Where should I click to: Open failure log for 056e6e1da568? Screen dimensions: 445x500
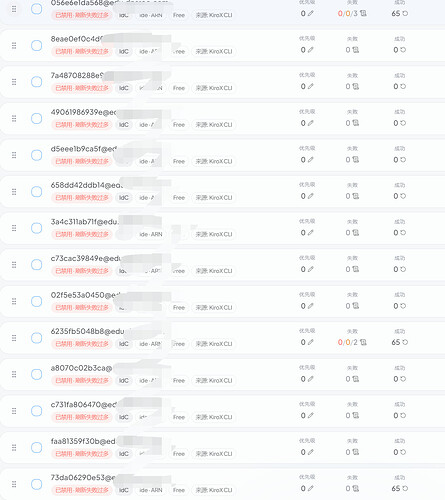[363, 13]
